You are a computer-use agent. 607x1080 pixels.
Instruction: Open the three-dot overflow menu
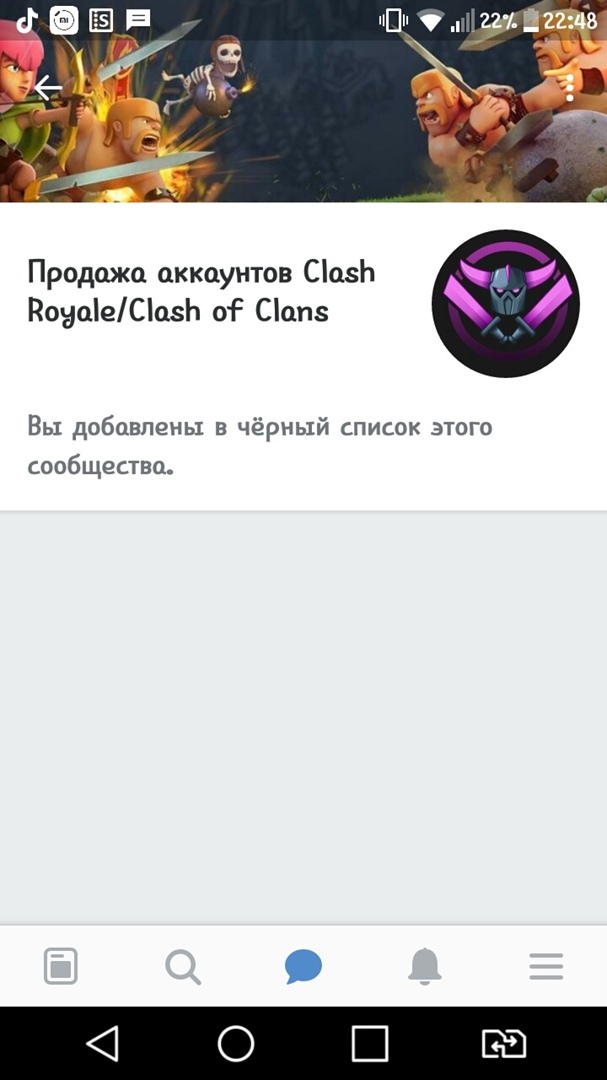click(569, 88)
